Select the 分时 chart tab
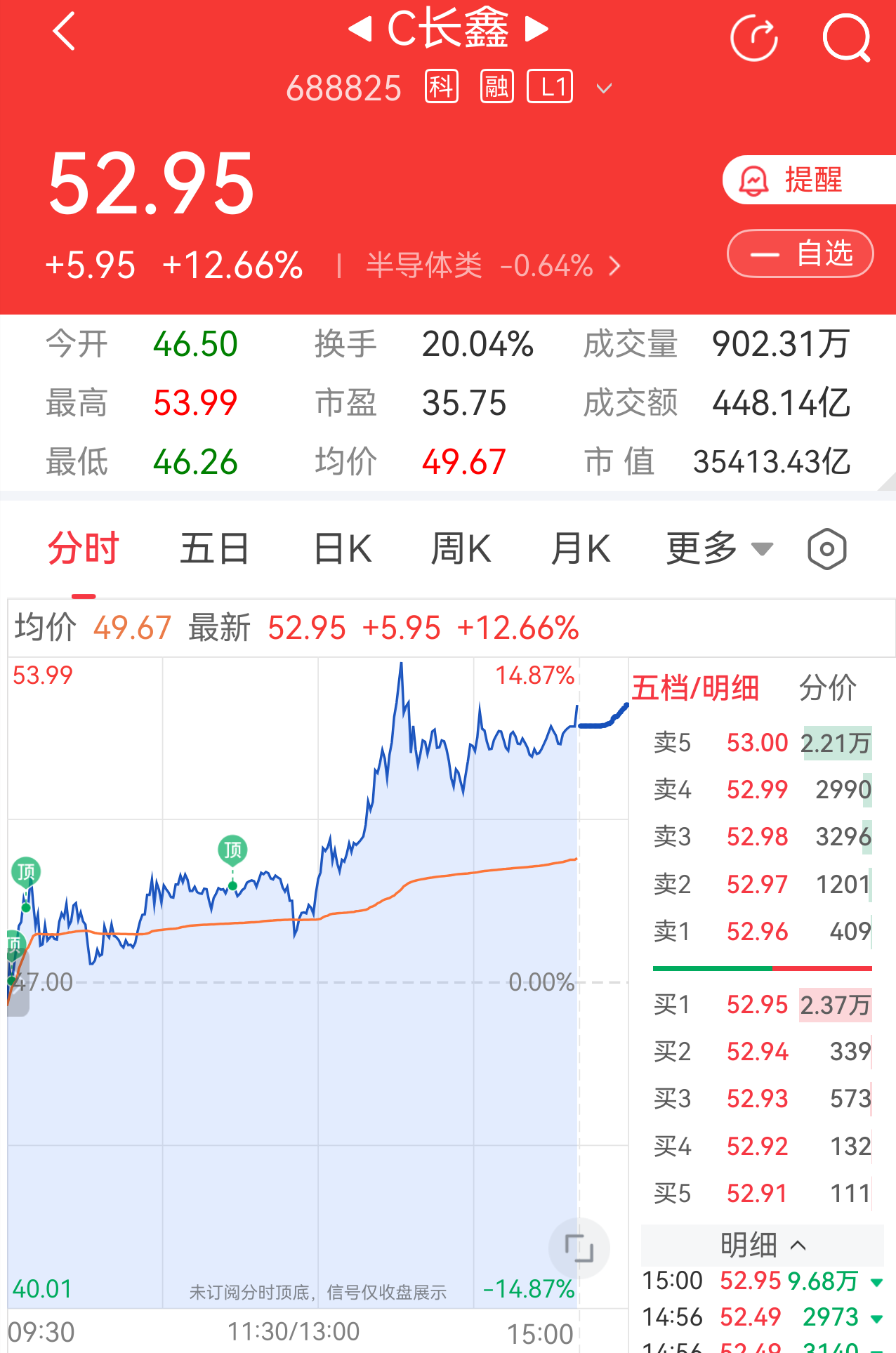This screenshot has width=896, height=1353. pyautogui.click(x=84, y=549)
